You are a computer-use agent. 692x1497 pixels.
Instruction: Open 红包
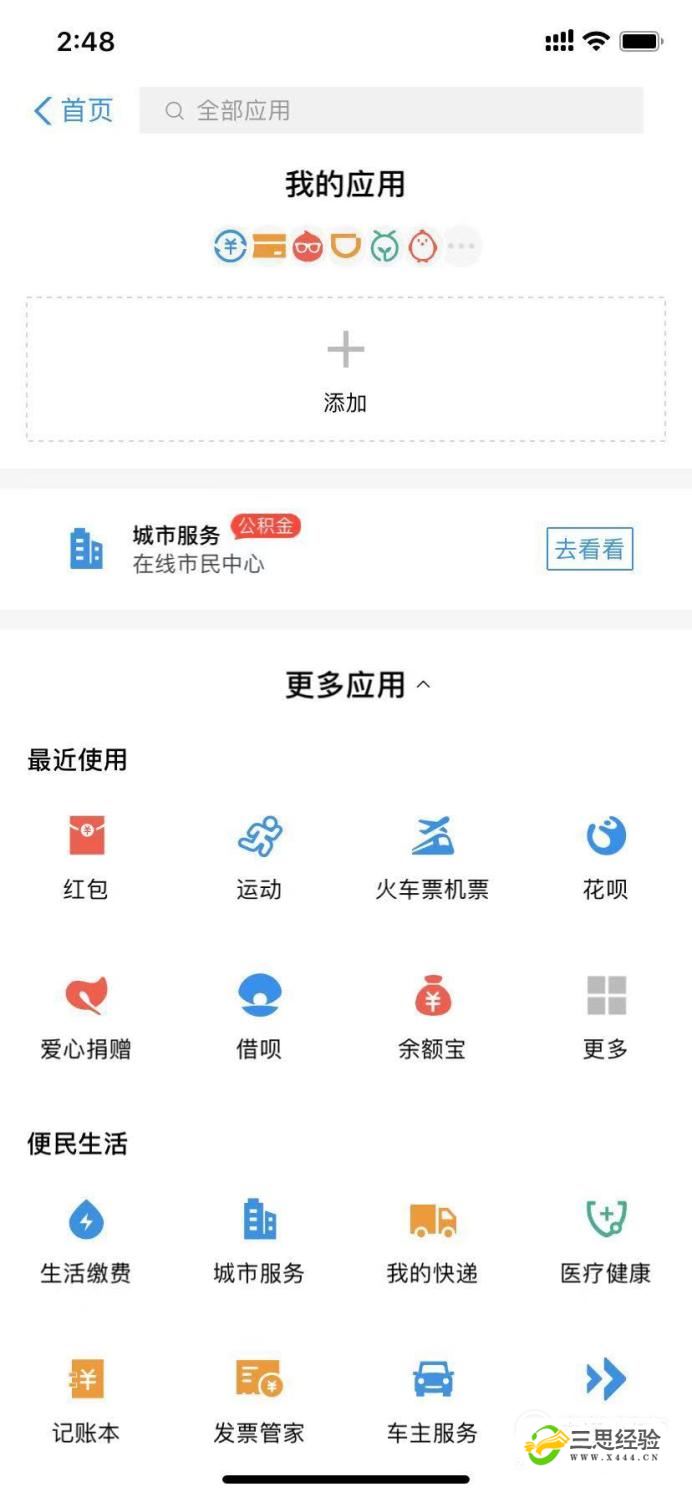click(86, 856)
